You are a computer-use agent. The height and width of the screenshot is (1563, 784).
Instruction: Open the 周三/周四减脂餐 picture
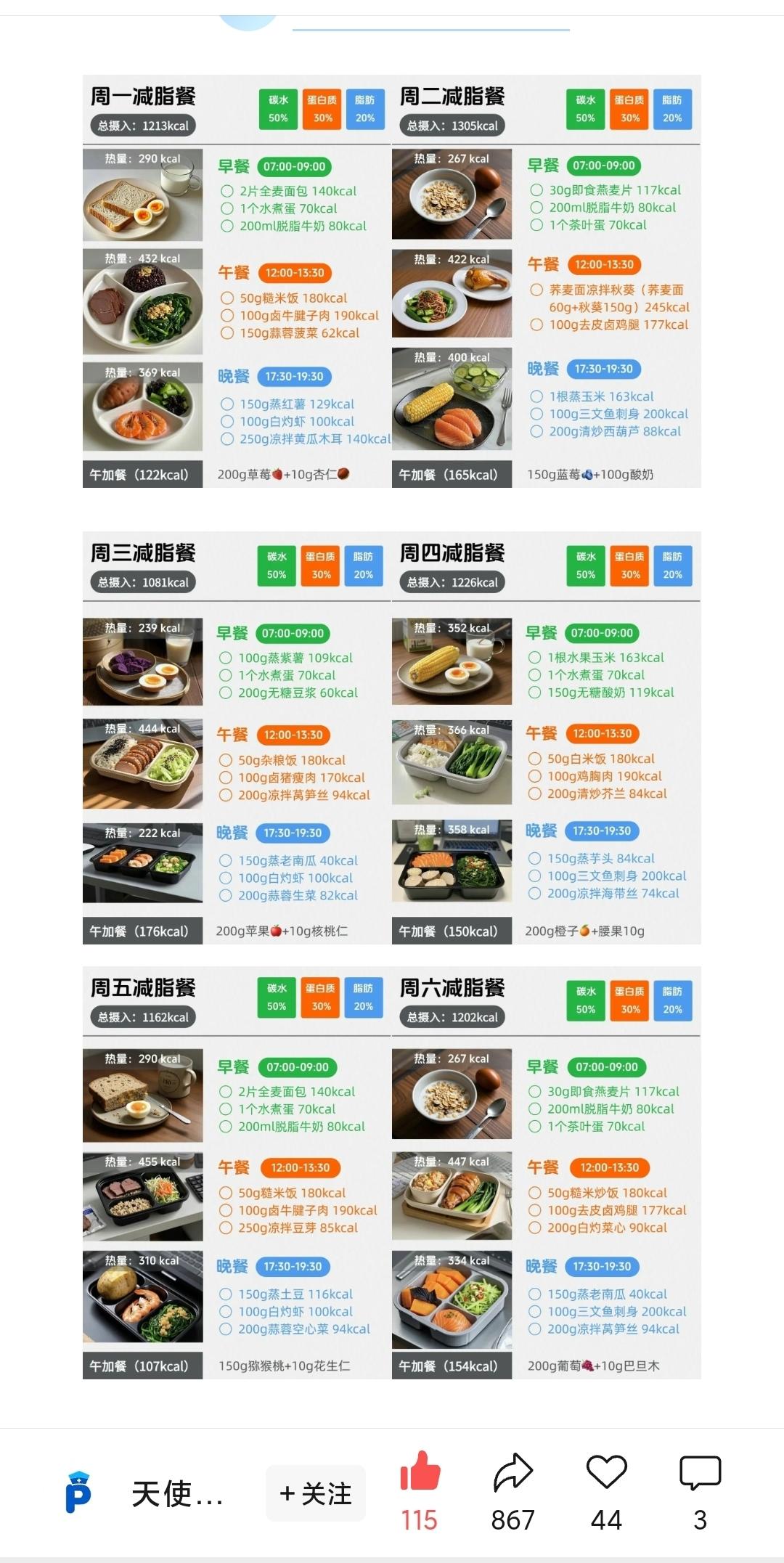(x=392, y=738)
